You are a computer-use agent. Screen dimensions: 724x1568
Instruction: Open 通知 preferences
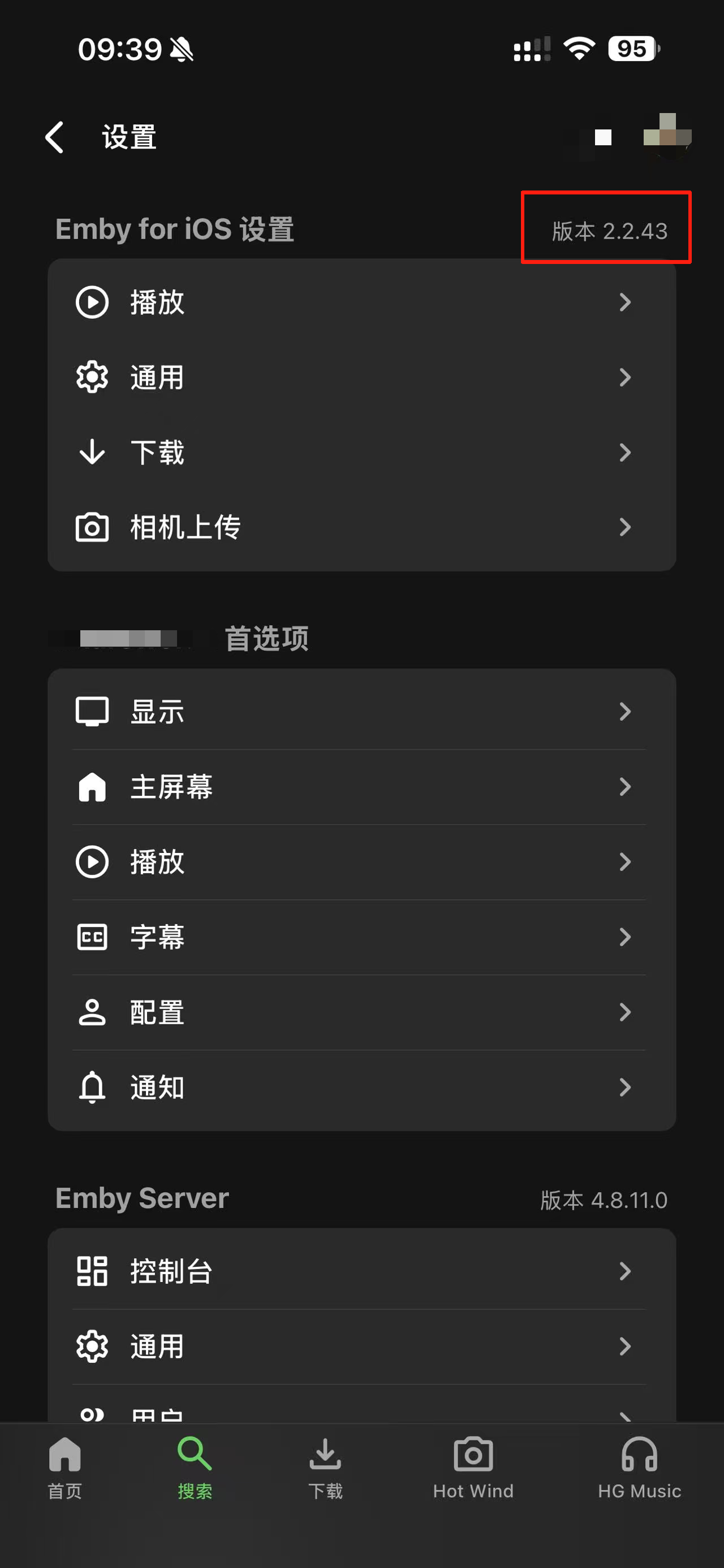click(x=361, y=1087)
